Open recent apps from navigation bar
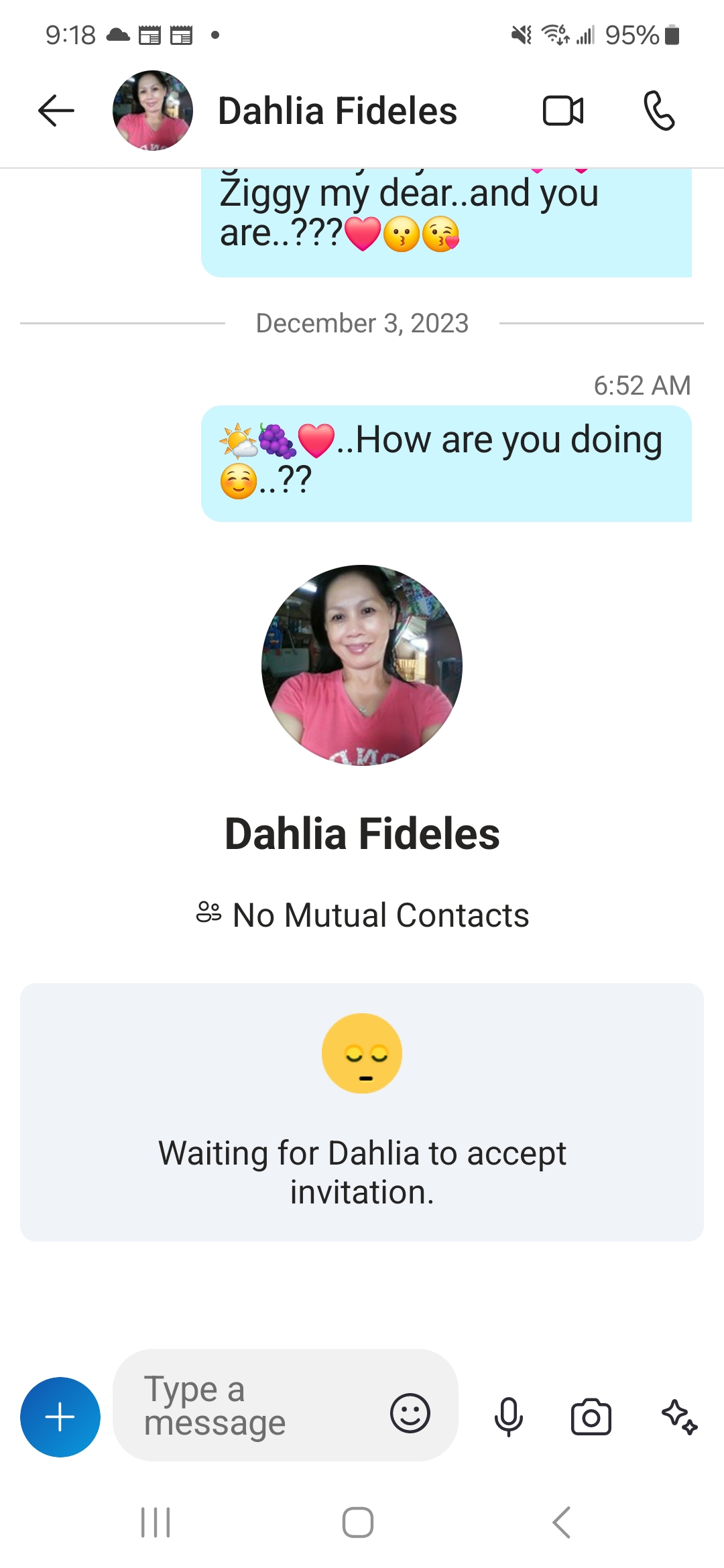Viewport: 724px width, 1568px height. pyautogui.click(x=156, y=1522)
